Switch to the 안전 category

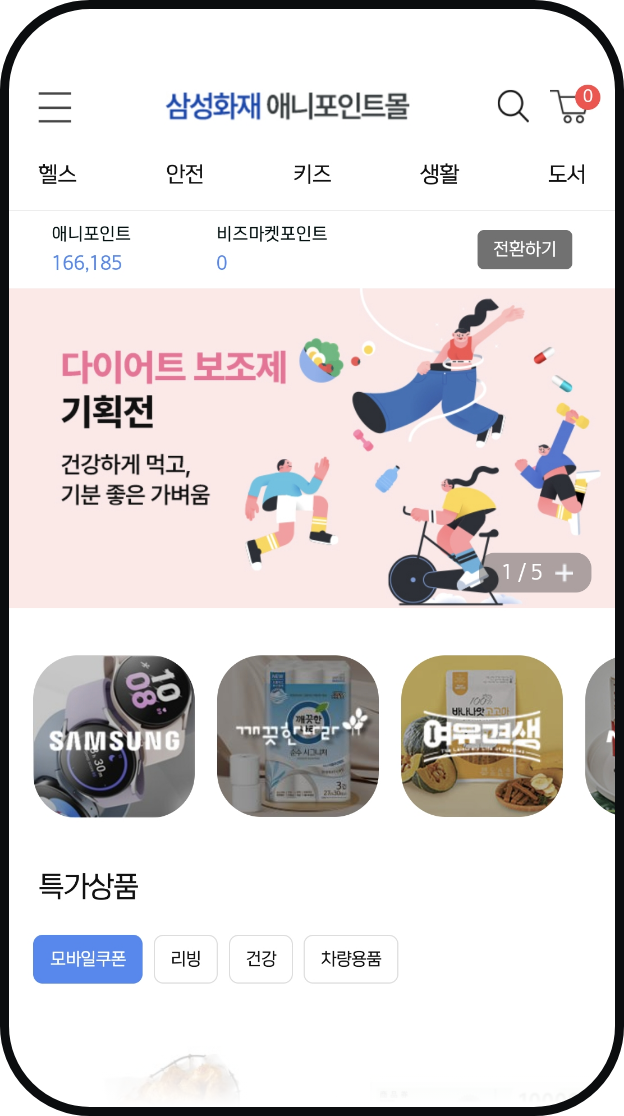[x=185, y=174]
